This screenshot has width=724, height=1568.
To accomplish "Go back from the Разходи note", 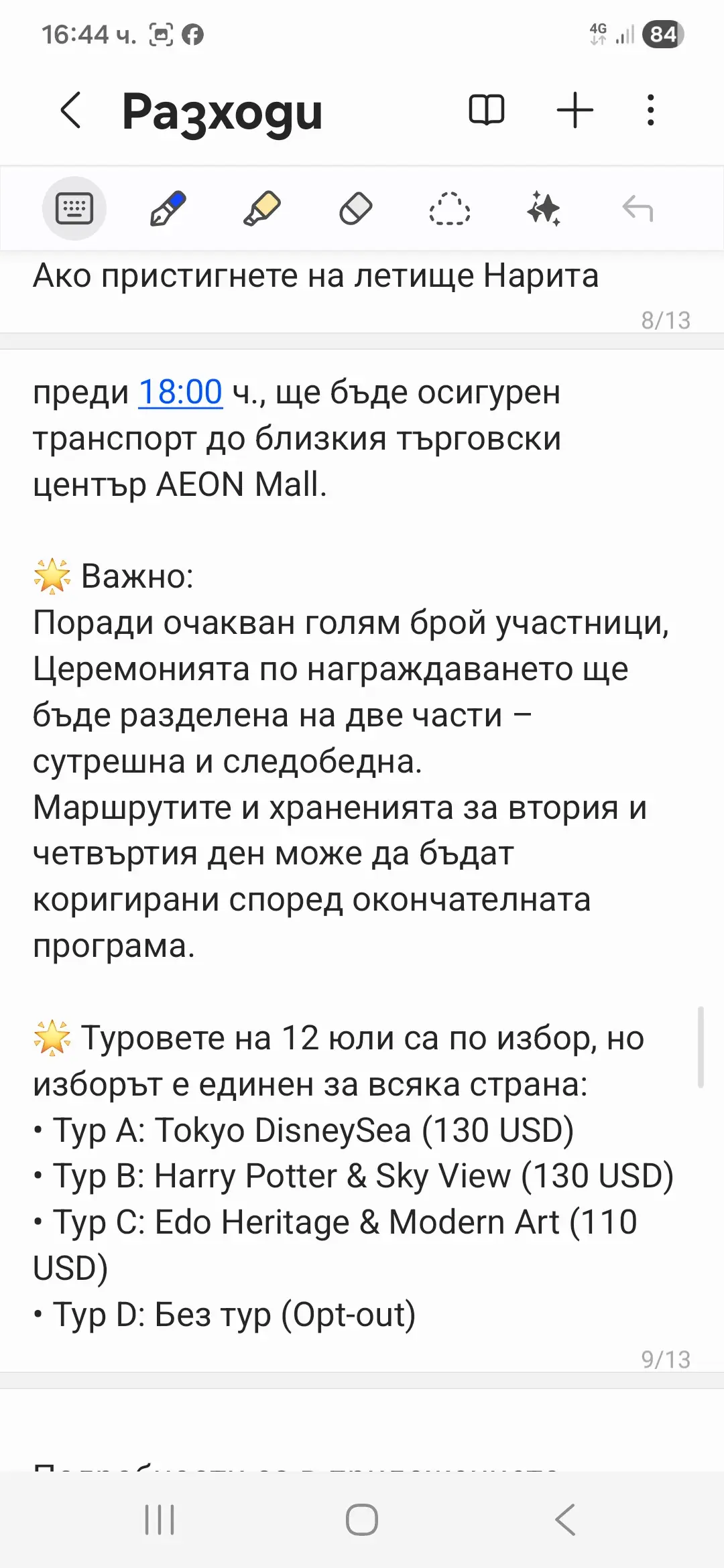I will coord(71,110).
